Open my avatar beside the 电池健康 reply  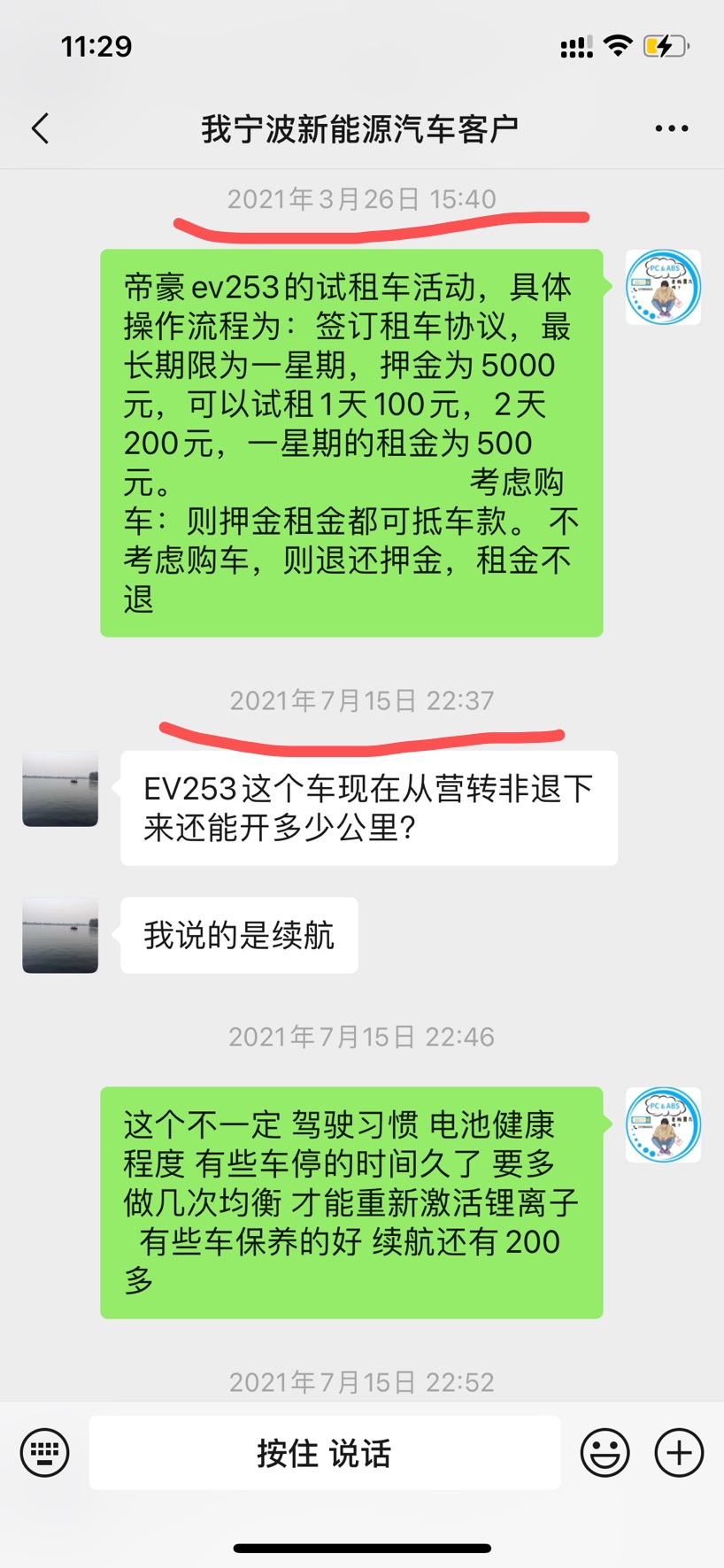663,1124
